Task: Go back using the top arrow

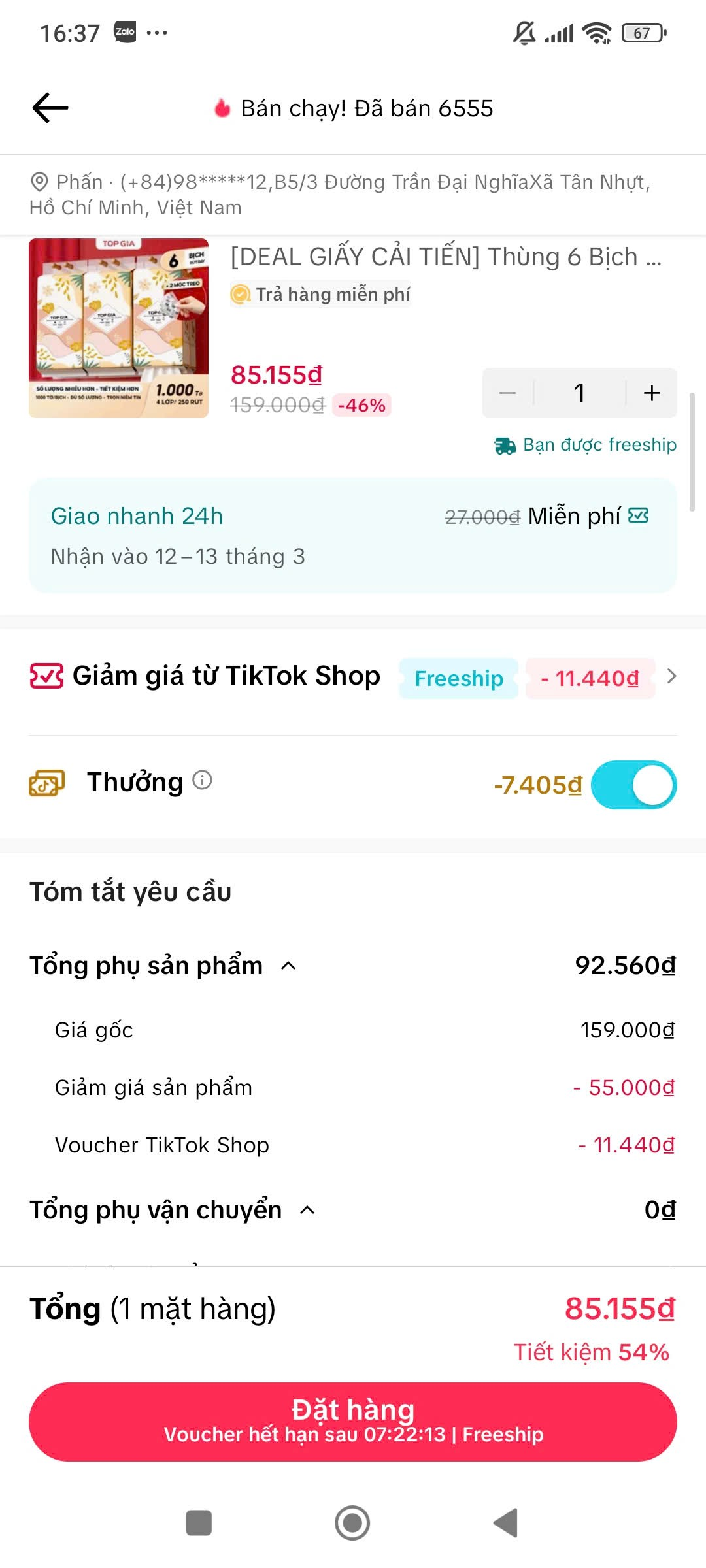Action: 50,108
